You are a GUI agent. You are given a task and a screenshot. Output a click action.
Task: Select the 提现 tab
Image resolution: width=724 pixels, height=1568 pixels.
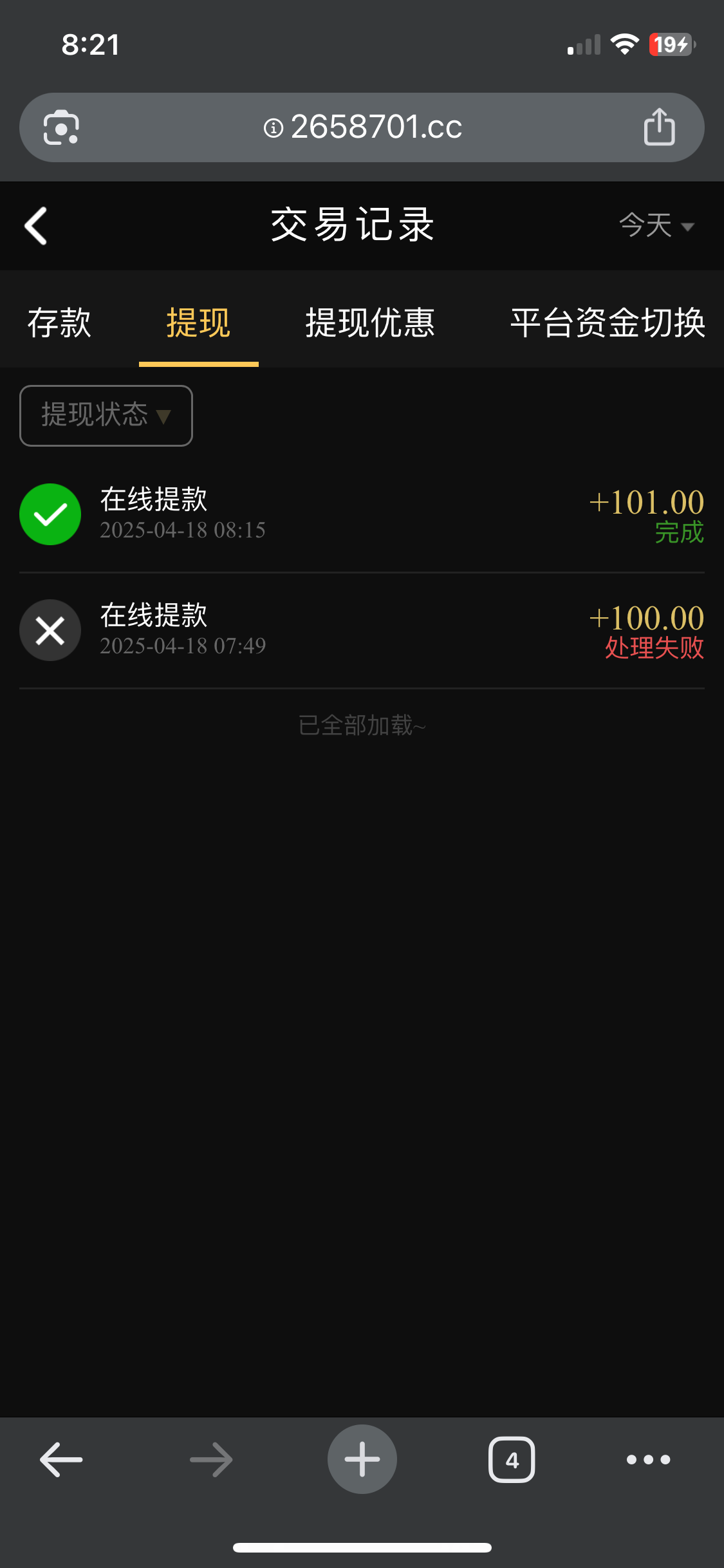[x=198, y=322]
